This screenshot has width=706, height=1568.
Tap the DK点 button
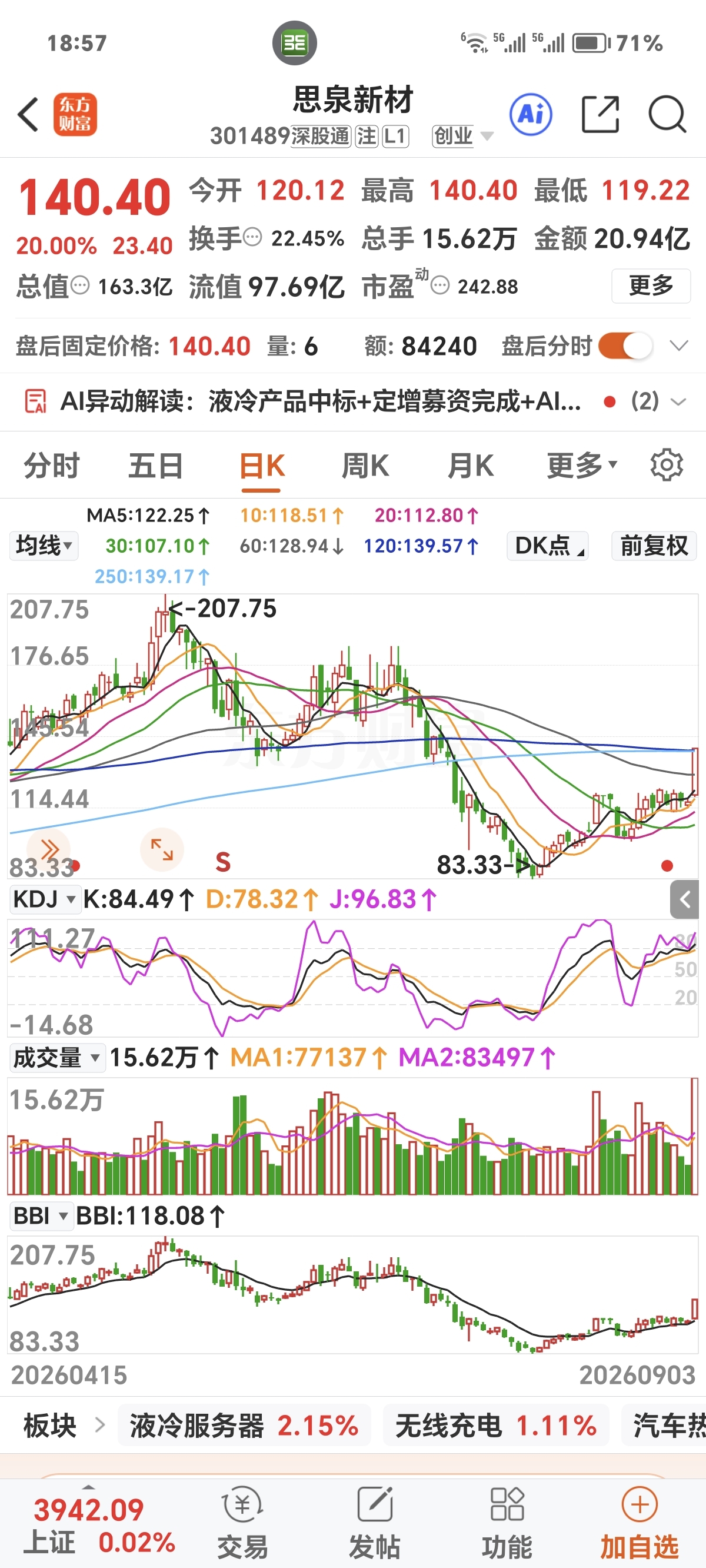tap(547, 546)
